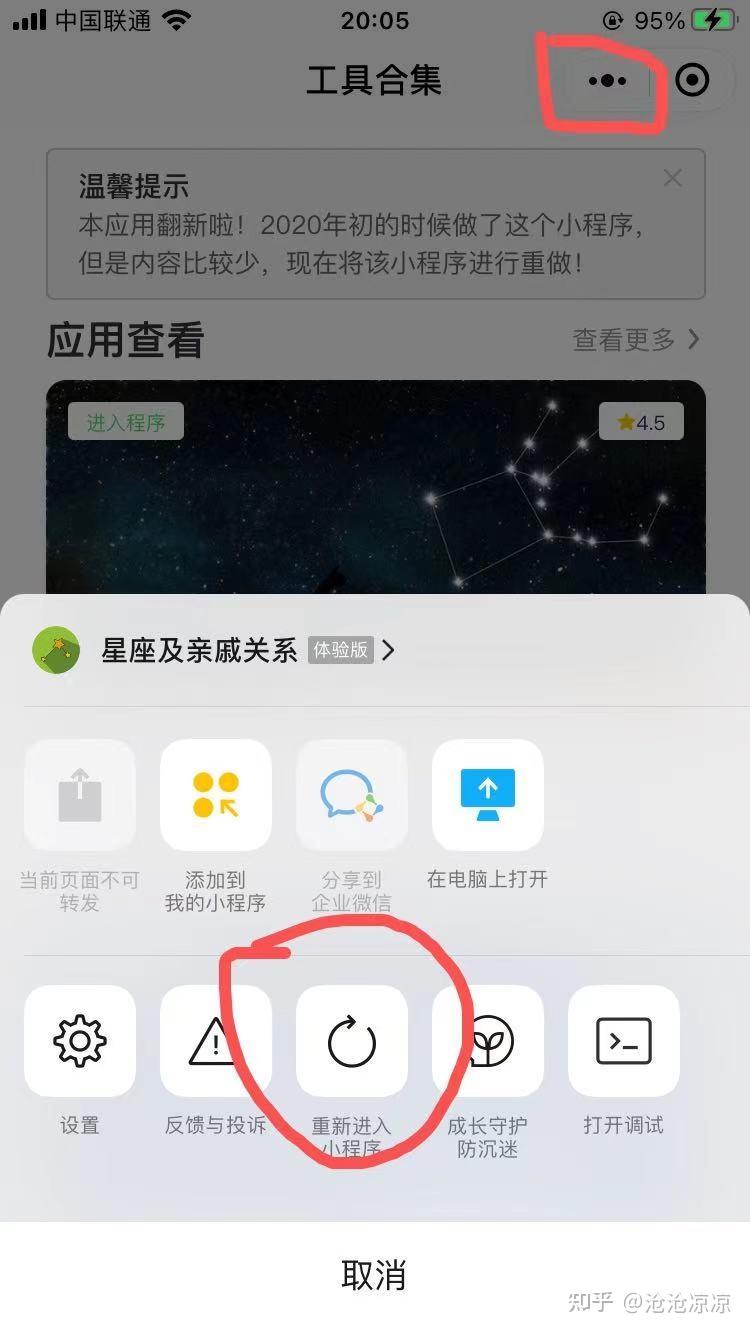The height and width of the screenshot is (1334, 750).
Task: Tap 取消 to dismiss the sheet
Action: pos(375,1276)
